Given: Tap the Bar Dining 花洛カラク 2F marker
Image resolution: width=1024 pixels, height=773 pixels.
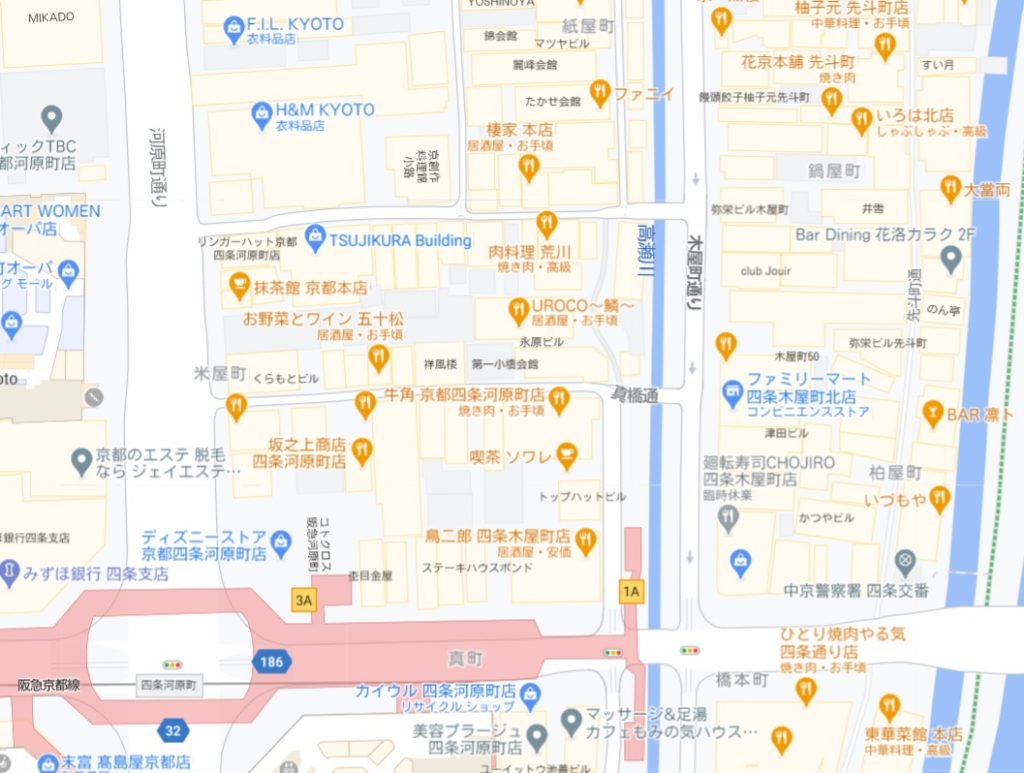Looking at the screenshot, I should (951, 260).
